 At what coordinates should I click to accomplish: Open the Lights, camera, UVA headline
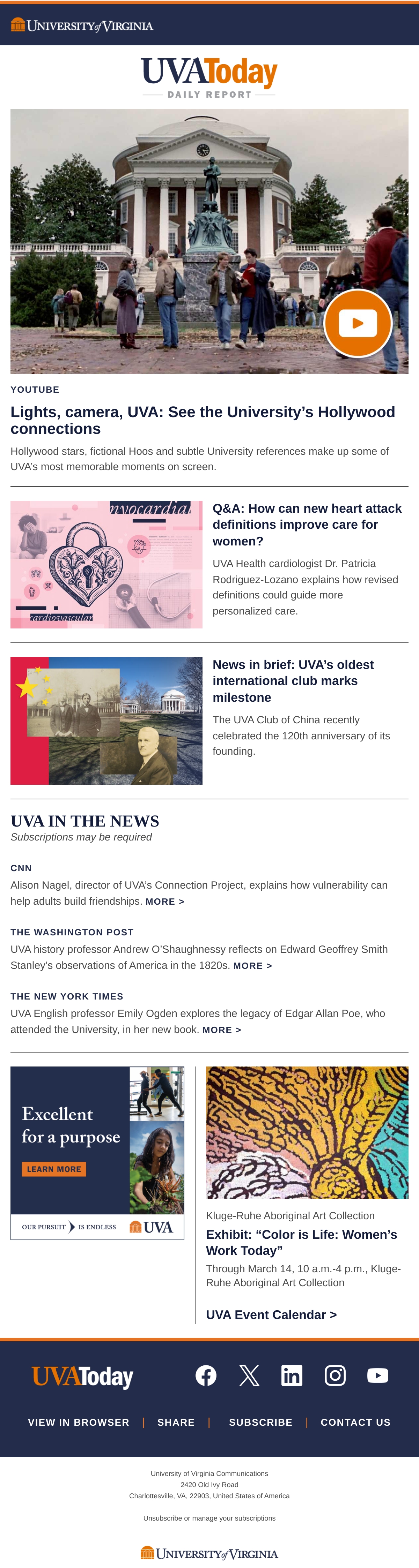(x=203, y=420)
